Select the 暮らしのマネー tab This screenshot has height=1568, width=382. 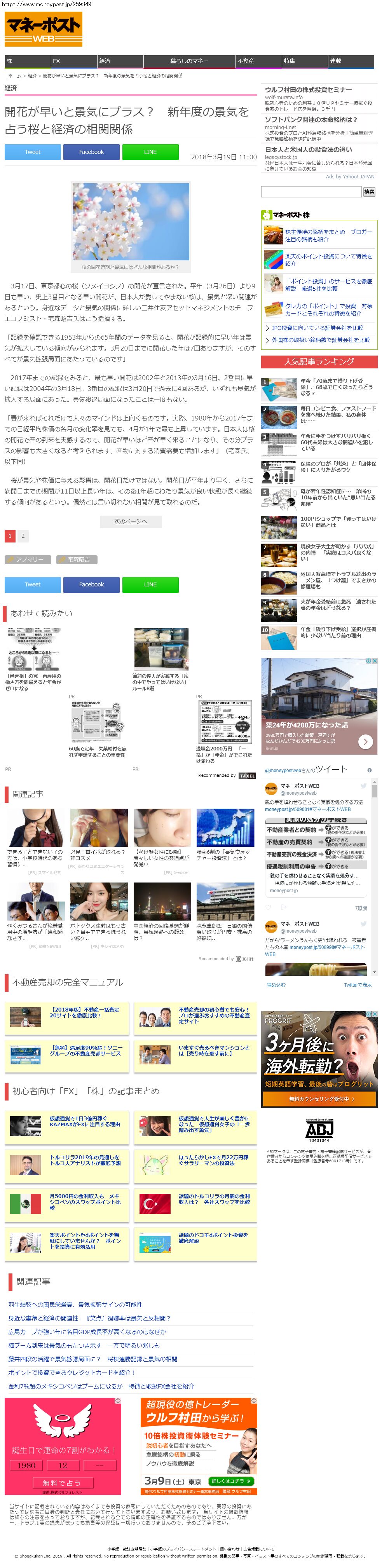189,61
